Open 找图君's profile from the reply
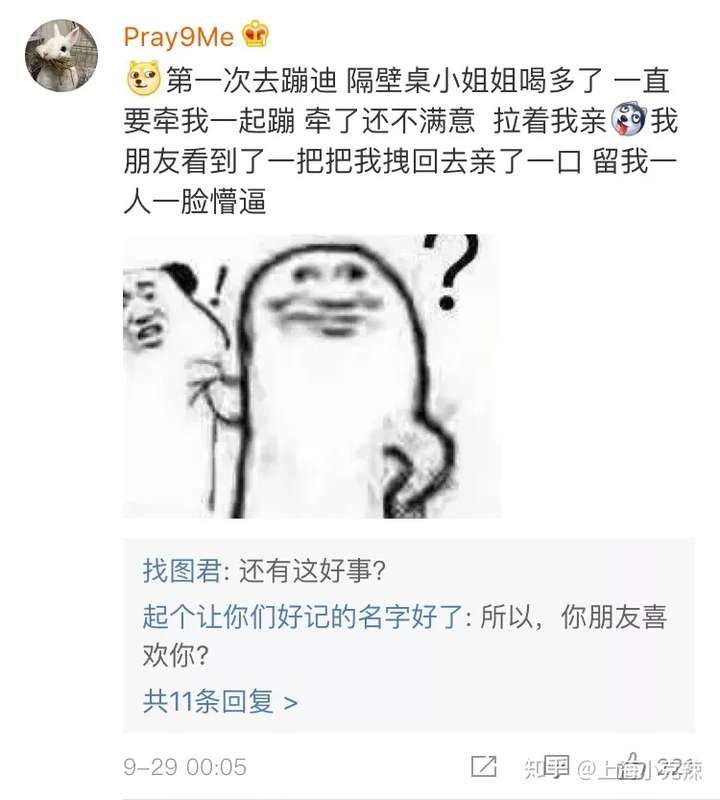720x800 pixels. tap(178, 571)
